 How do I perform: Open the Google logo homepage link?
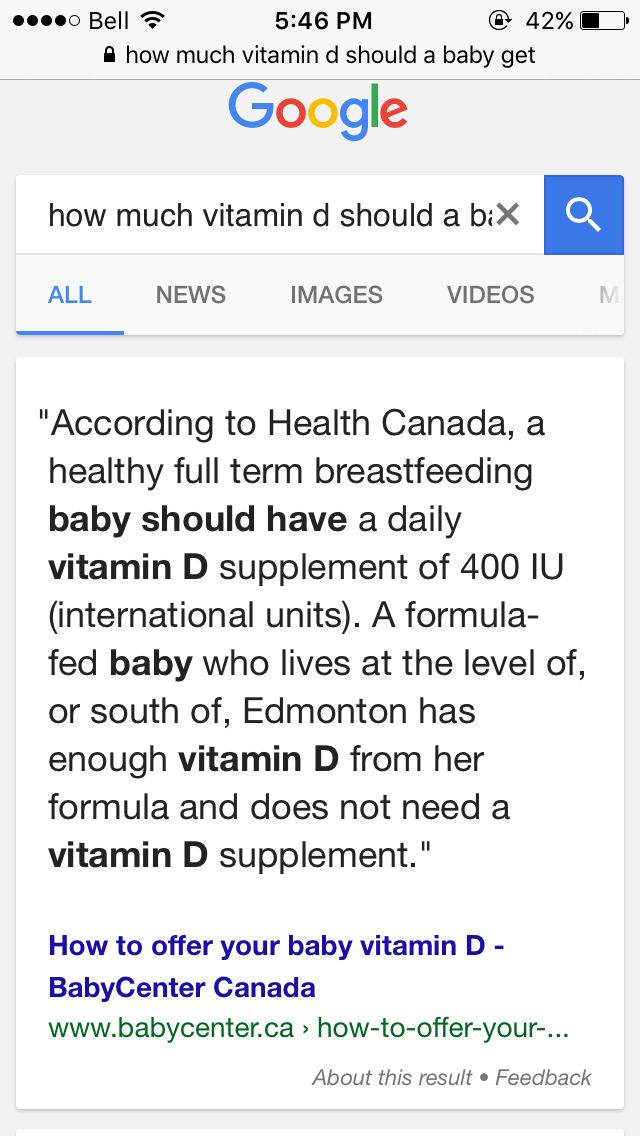[x=317, y=111]
